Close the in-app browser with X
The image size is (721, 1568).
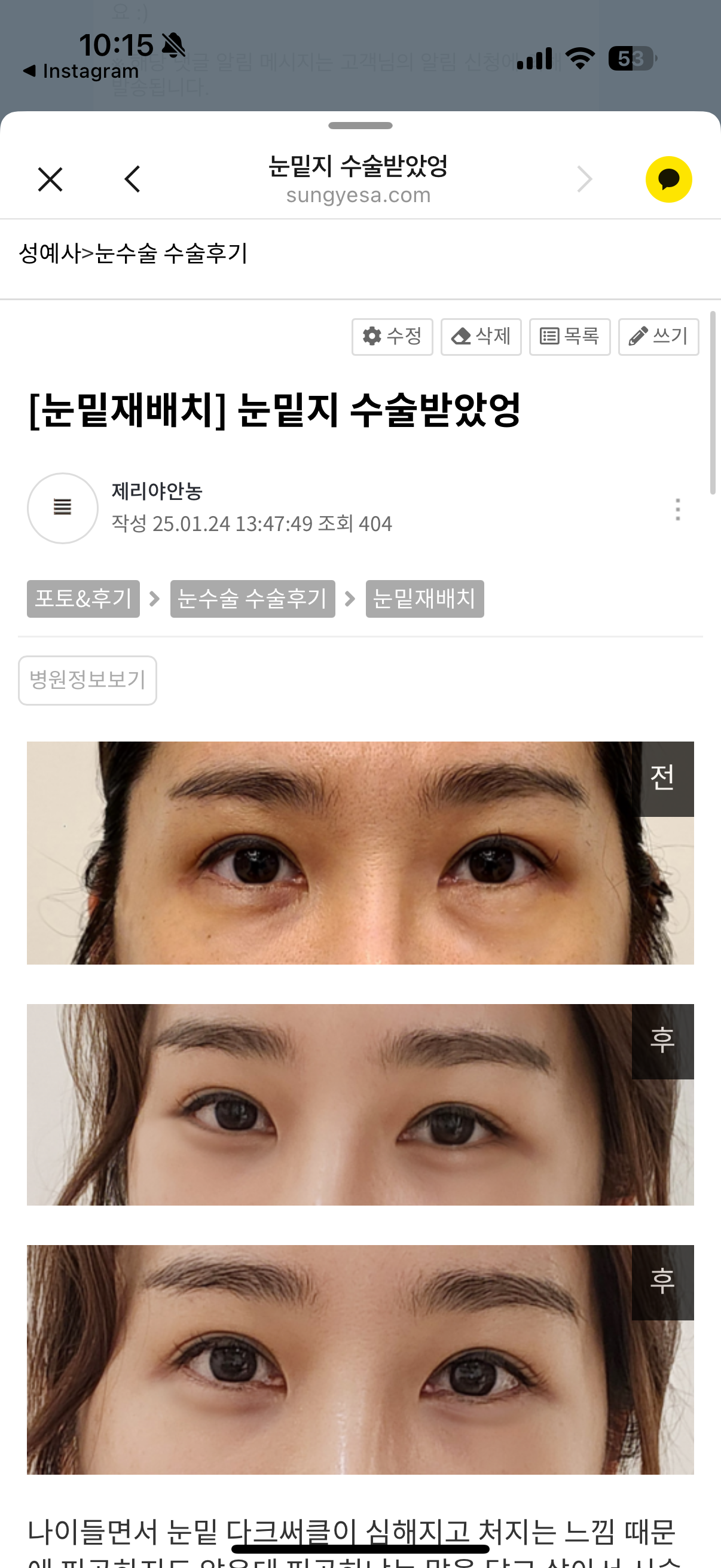pos(50,179)
